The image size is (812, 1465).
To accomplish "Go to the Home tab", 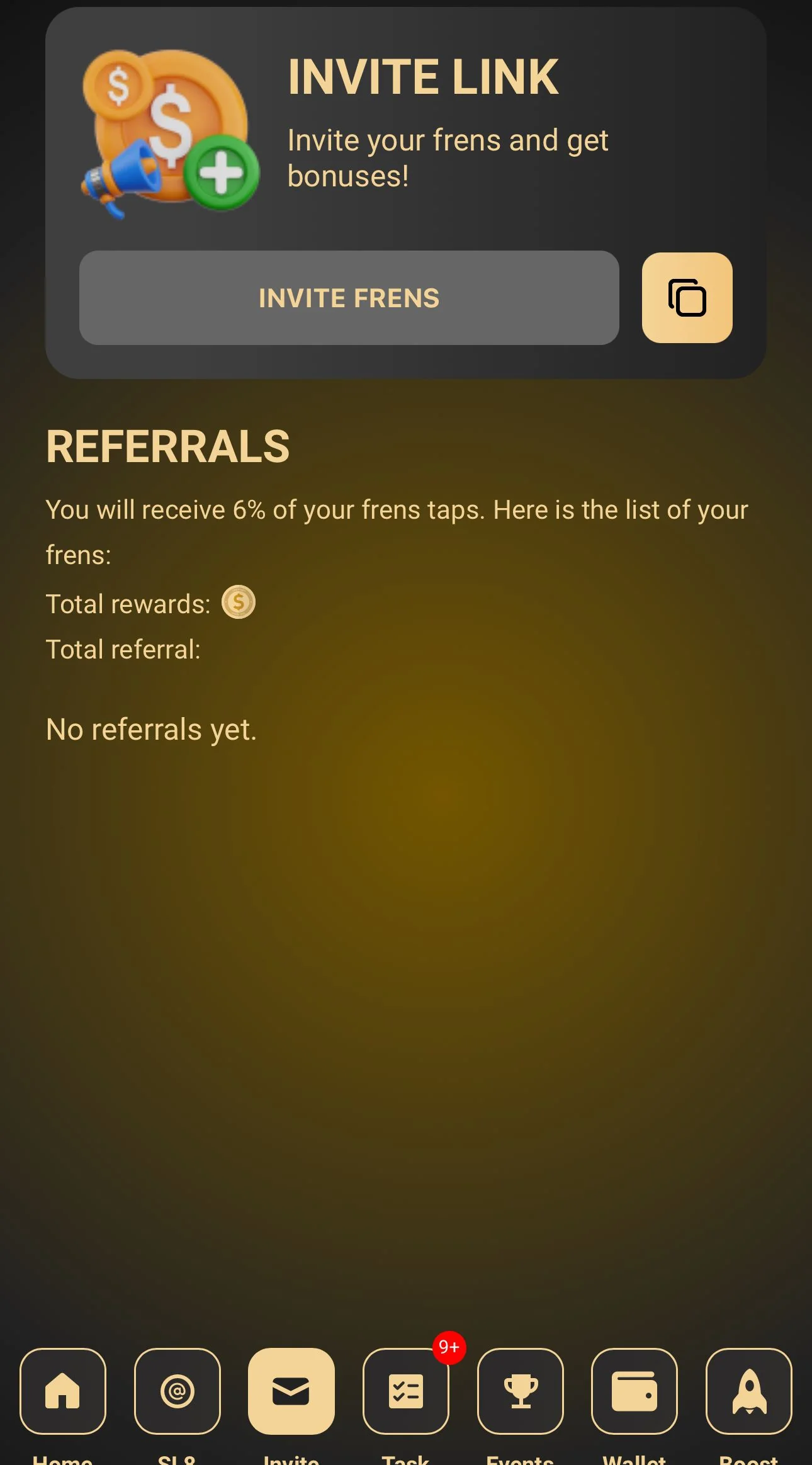I will pyautogui.click(x=63, y=1391).
